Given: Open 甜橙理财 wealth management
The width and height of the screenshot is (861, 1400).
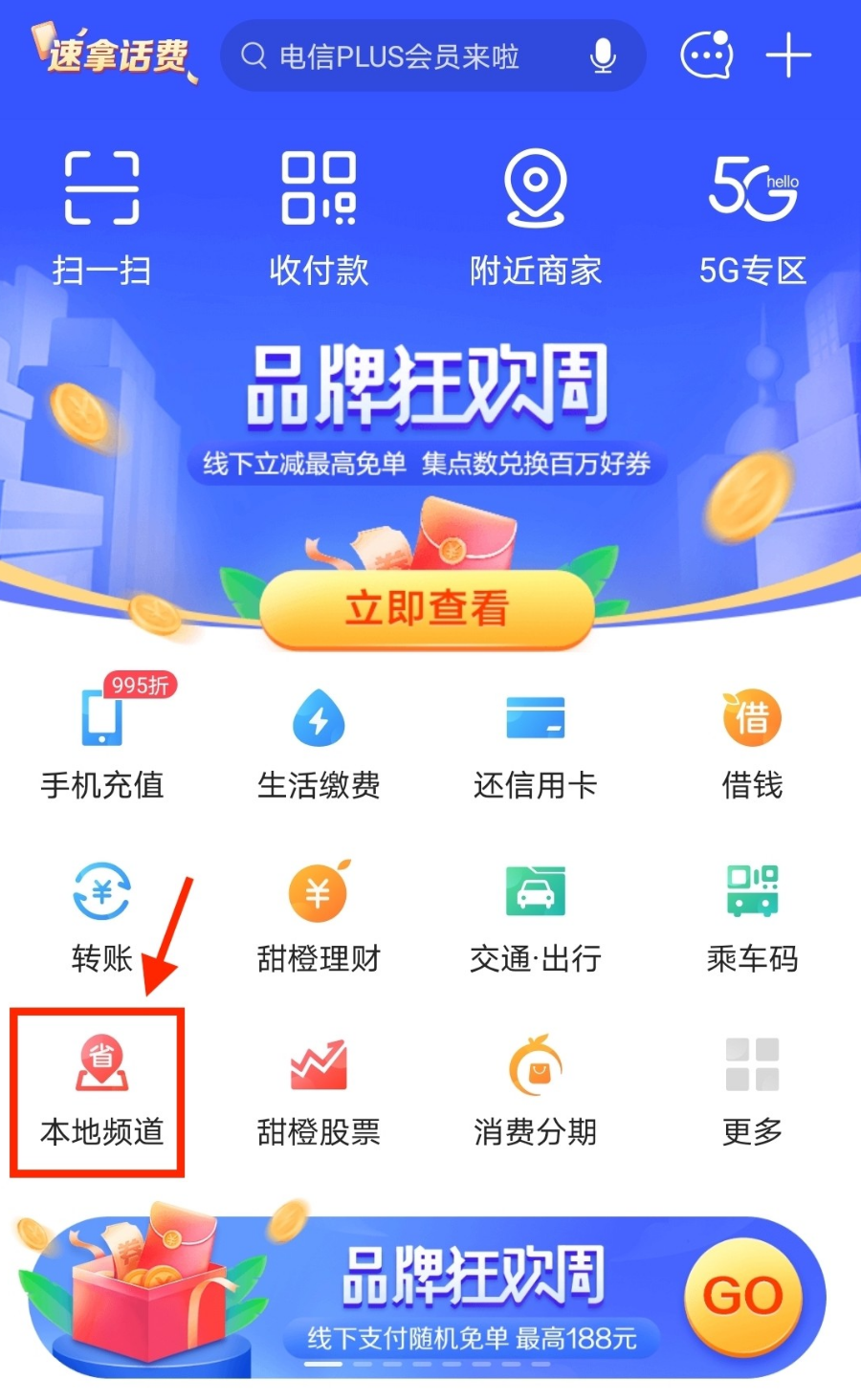Looking at the screenshot, I should 319,916.
